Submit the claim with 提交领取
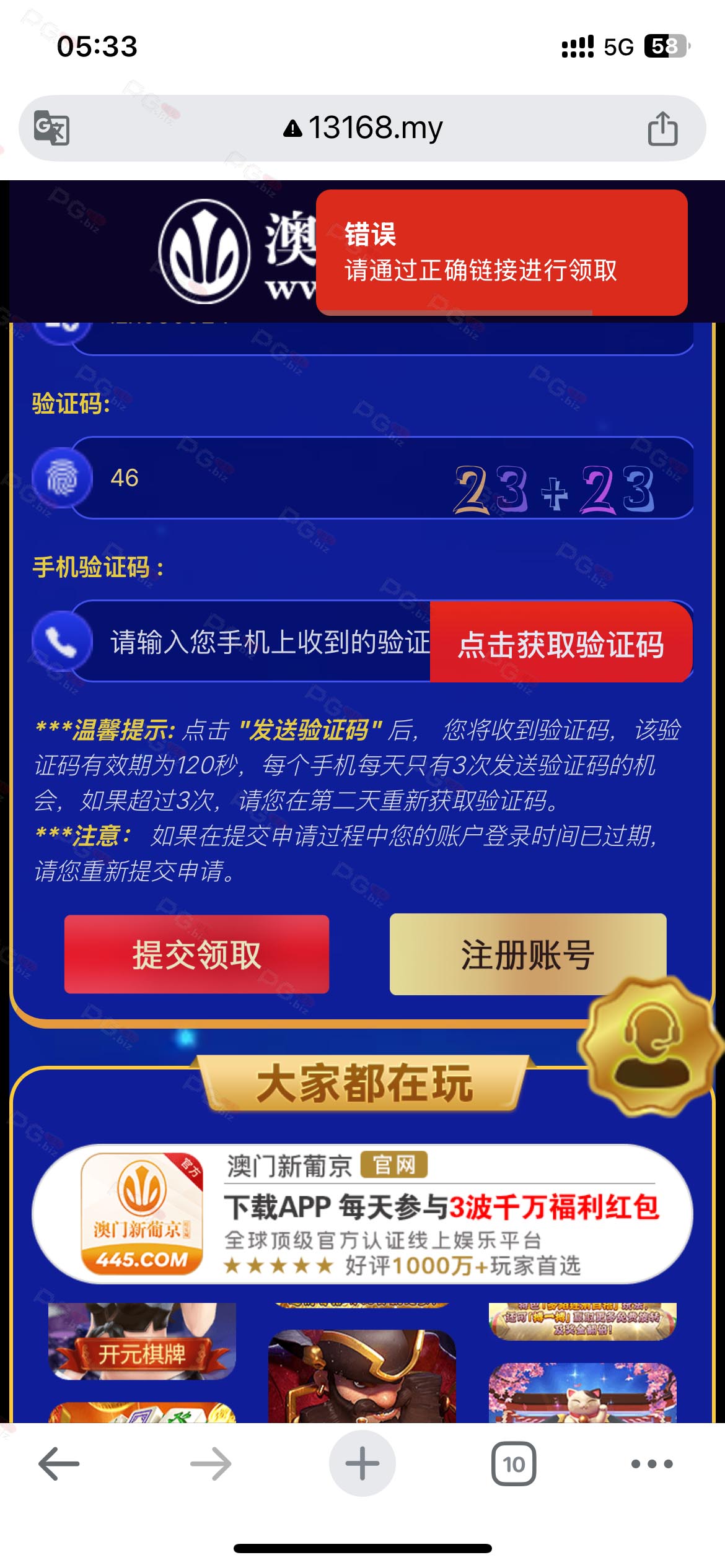 click(x=196, y=954)
